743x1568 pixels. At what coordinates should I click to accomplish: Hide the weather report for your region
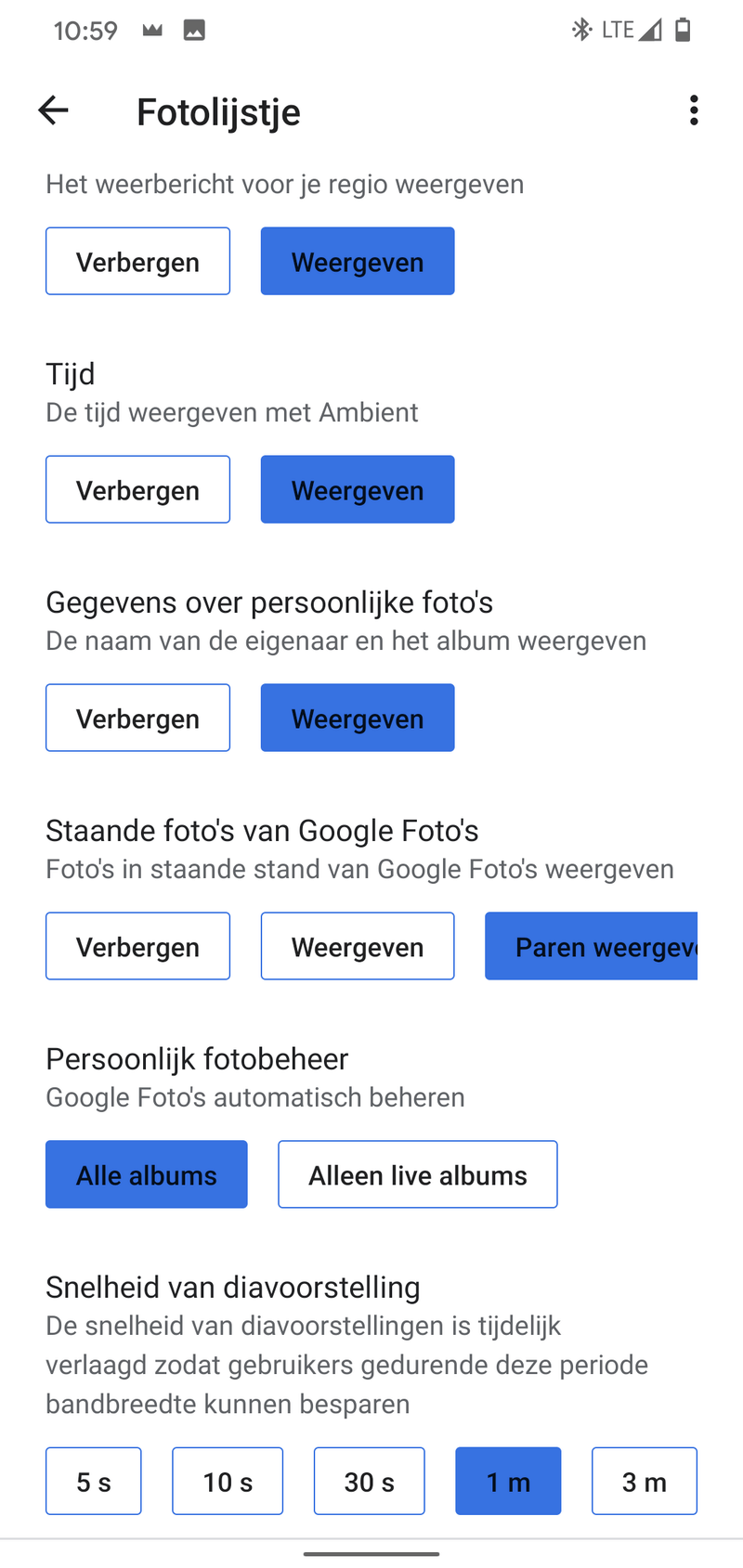tap(137, 261)
